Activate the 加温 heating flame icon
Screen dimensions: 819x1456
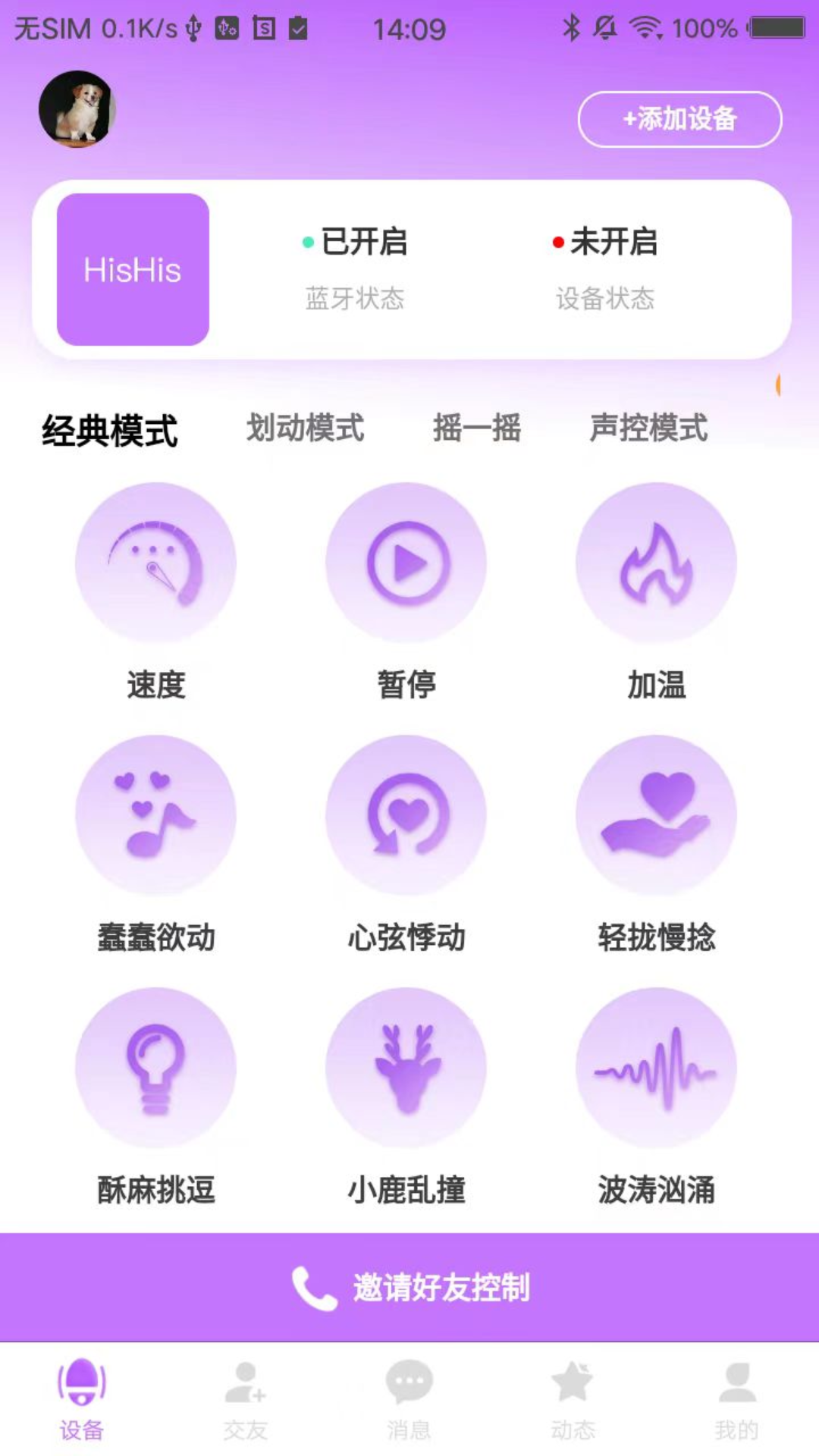(x=657, y=561)
